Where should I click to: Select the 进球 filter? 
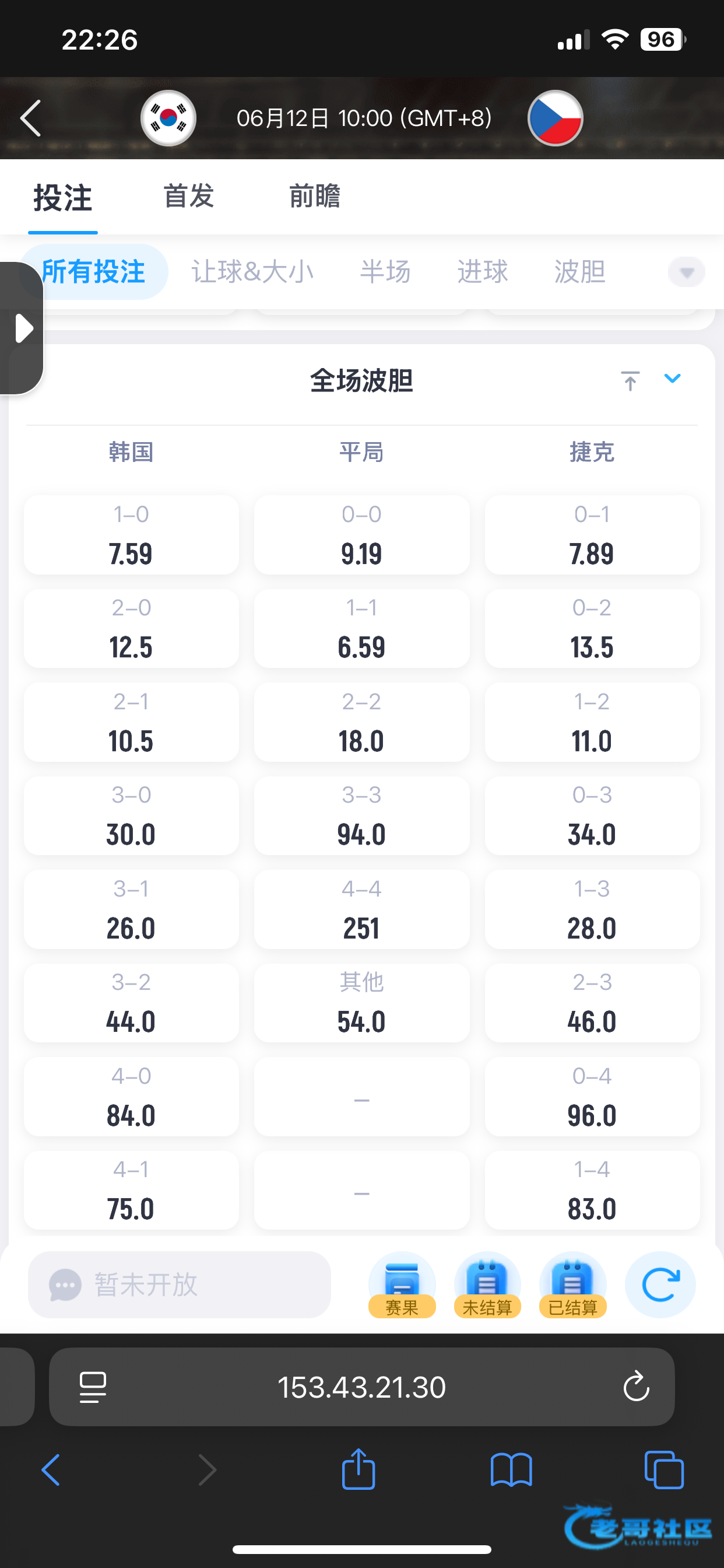[483, 271]
